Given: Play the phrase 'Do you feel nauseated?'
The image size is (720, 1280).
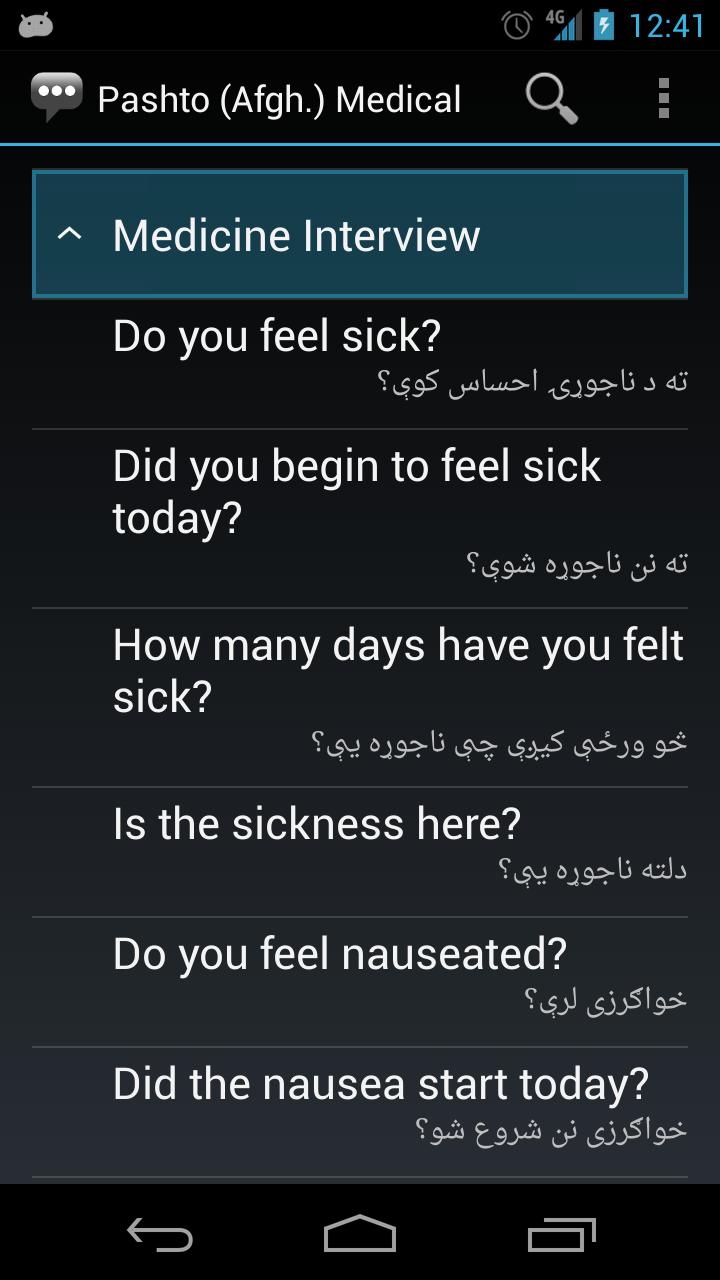Looking at the screenshot, I should pyautogui.click(x=360, y=982).
